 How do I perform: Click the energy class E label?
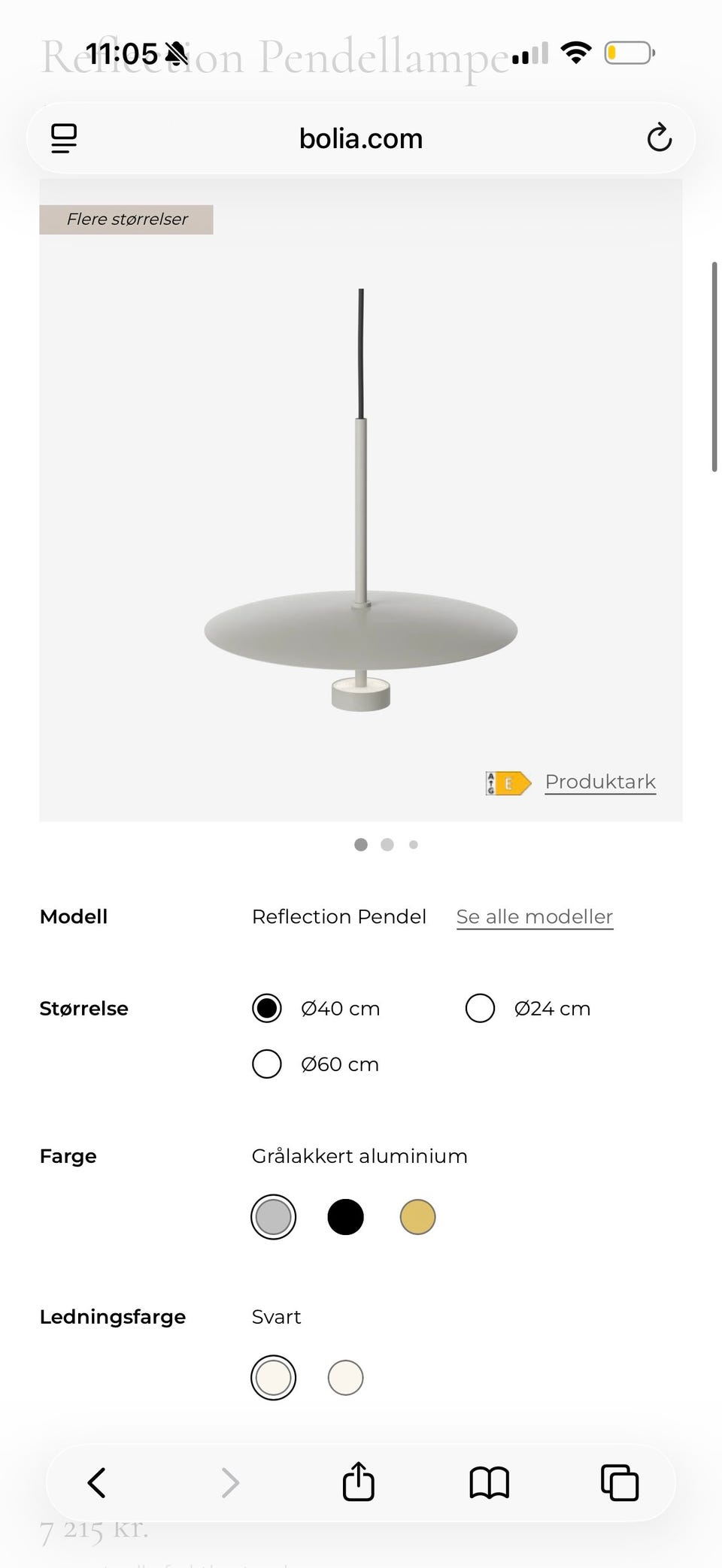(x=508, y=782)
